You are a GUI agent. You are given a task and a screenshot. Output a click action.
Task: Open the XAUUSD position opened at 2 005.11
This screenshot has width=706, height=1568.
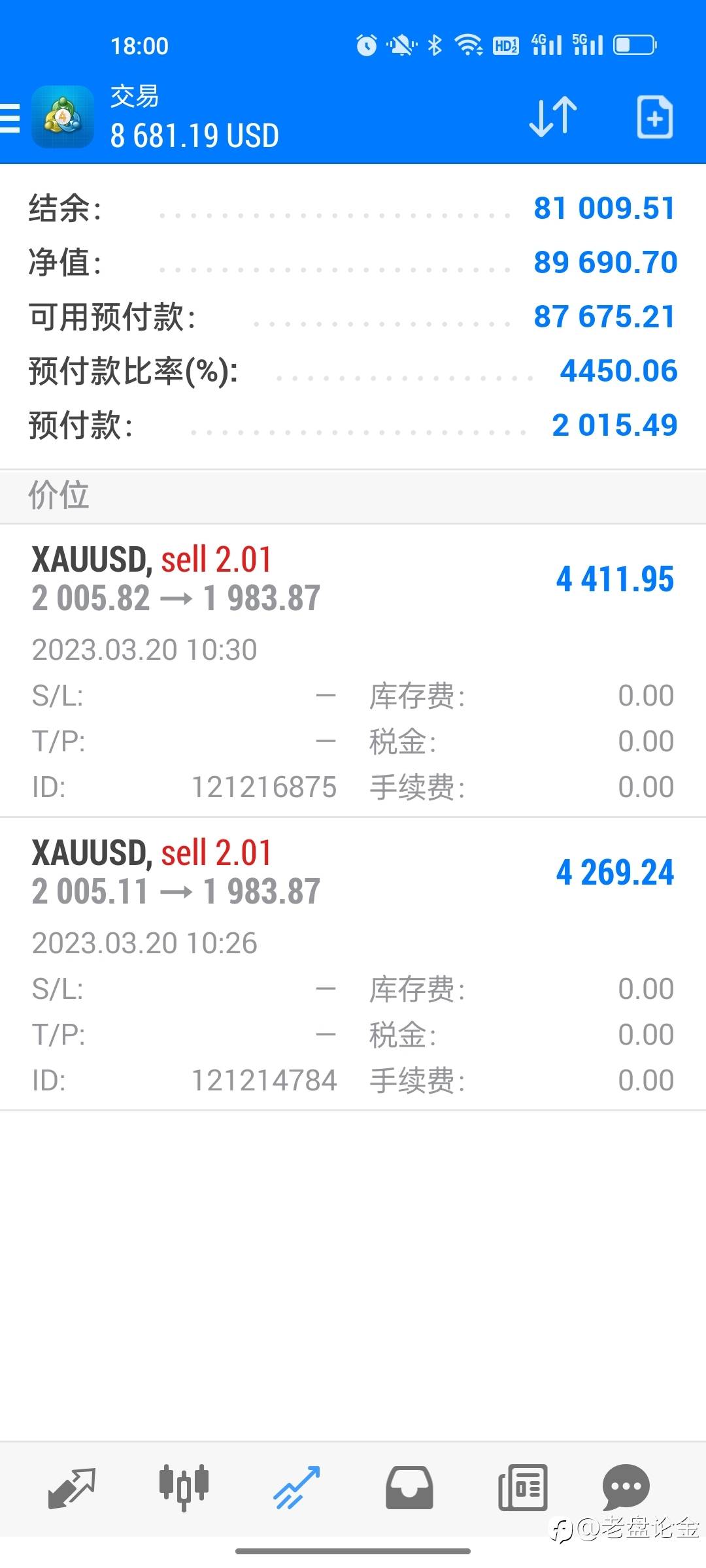[353, 964]
